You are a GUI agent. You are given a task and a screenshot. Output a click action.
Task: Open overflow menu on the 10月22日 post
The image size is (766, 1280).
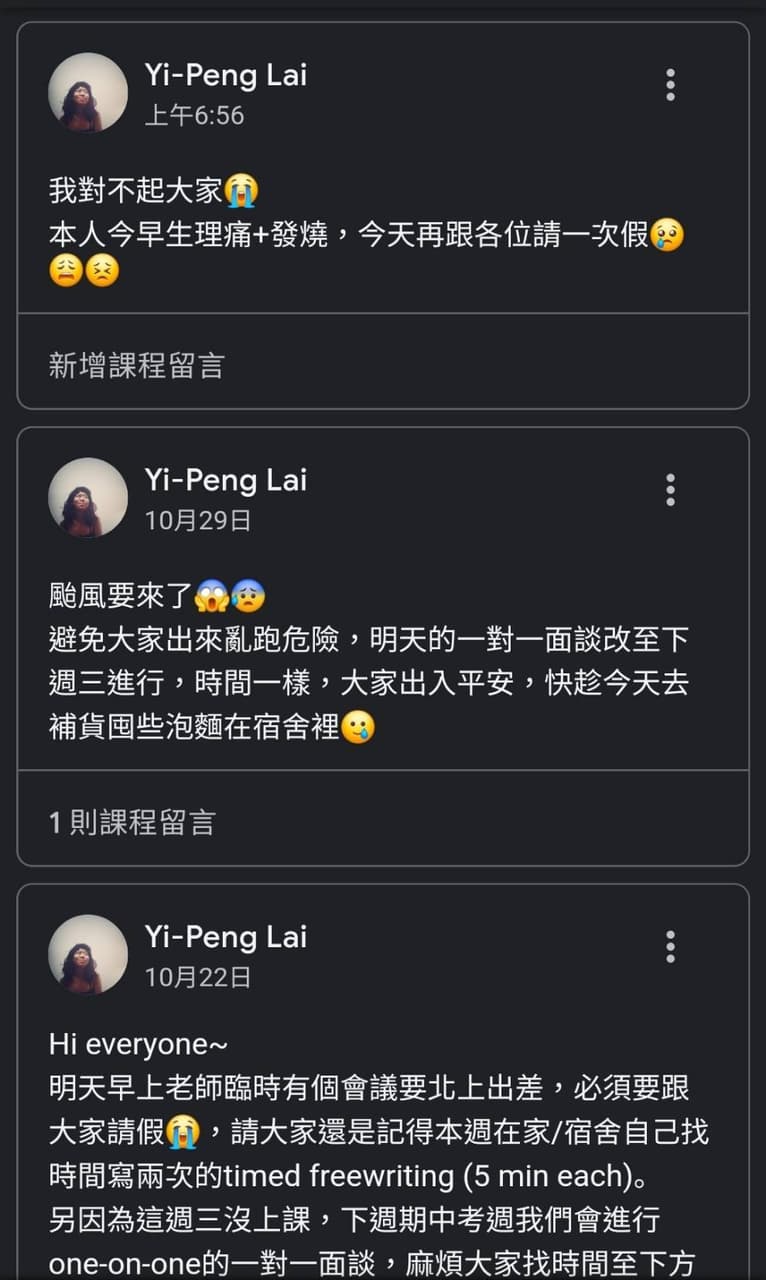click(x=670, y=946)
